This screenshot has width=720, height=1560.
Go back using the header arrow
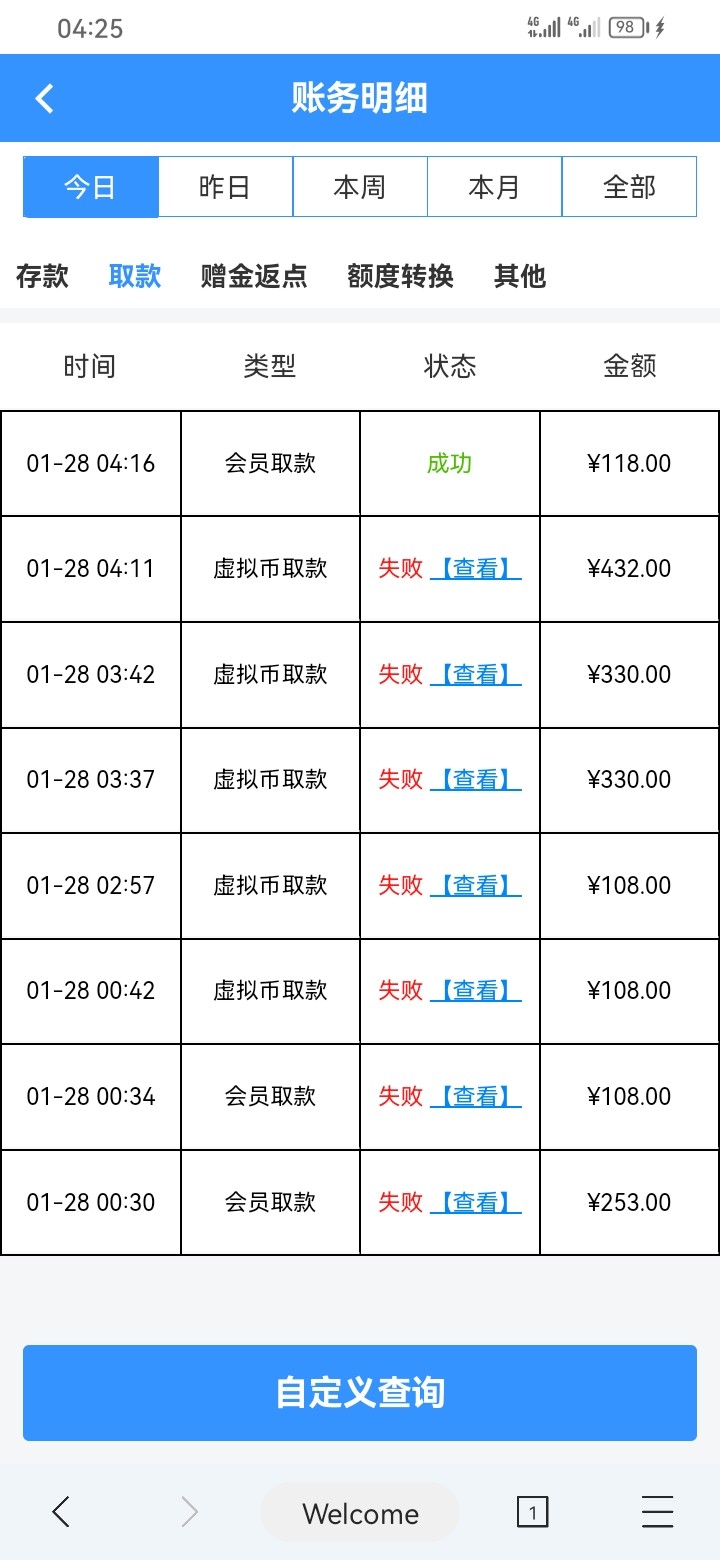[x=45, y=98]
